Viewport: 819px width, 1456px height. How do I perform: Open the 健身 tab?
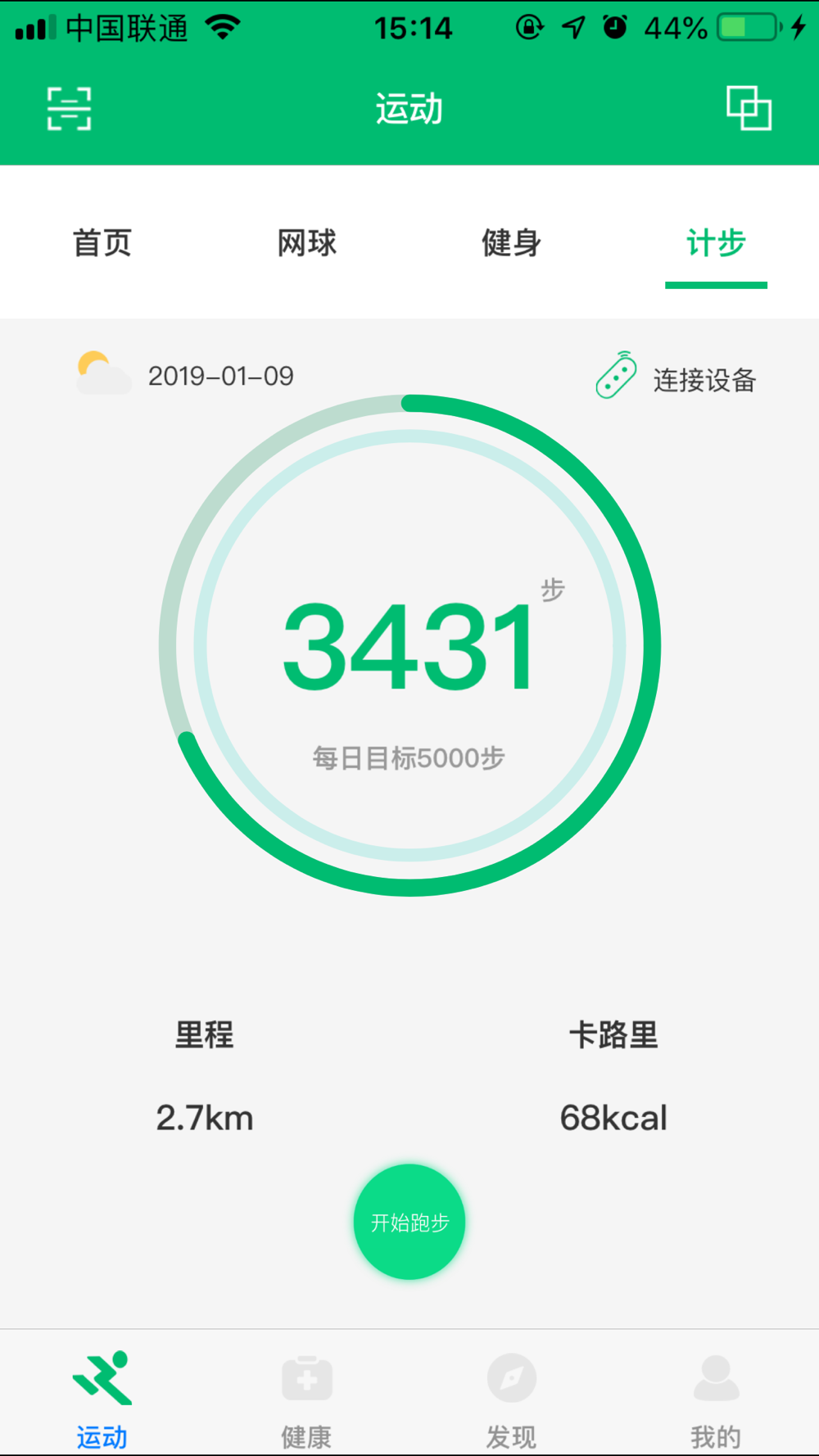tap(512, 242)
